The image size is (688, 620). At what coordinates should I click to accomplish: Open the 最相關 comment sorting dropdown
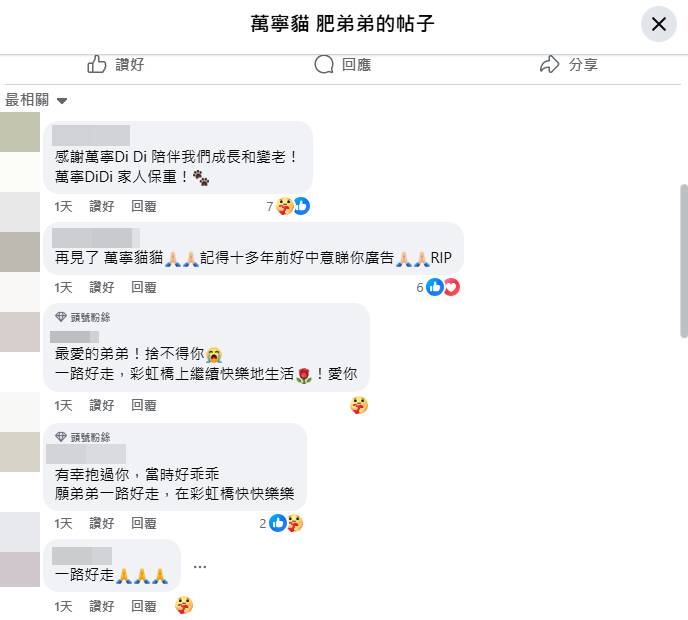click(x=37, y=100)
